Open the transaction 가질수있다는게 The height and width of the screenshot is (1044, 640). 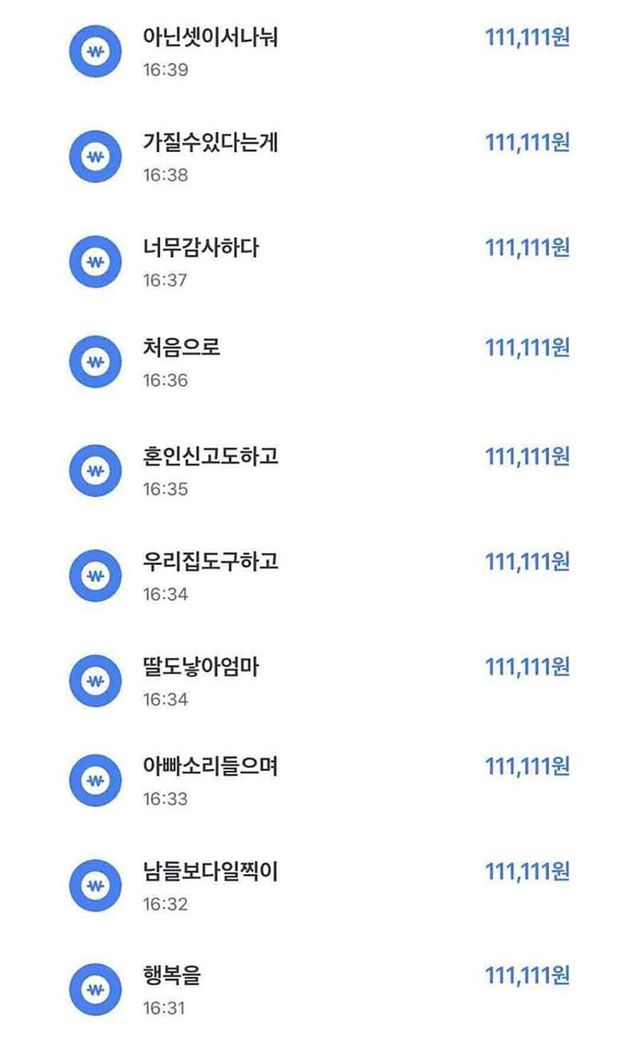(x=210, y=144)
